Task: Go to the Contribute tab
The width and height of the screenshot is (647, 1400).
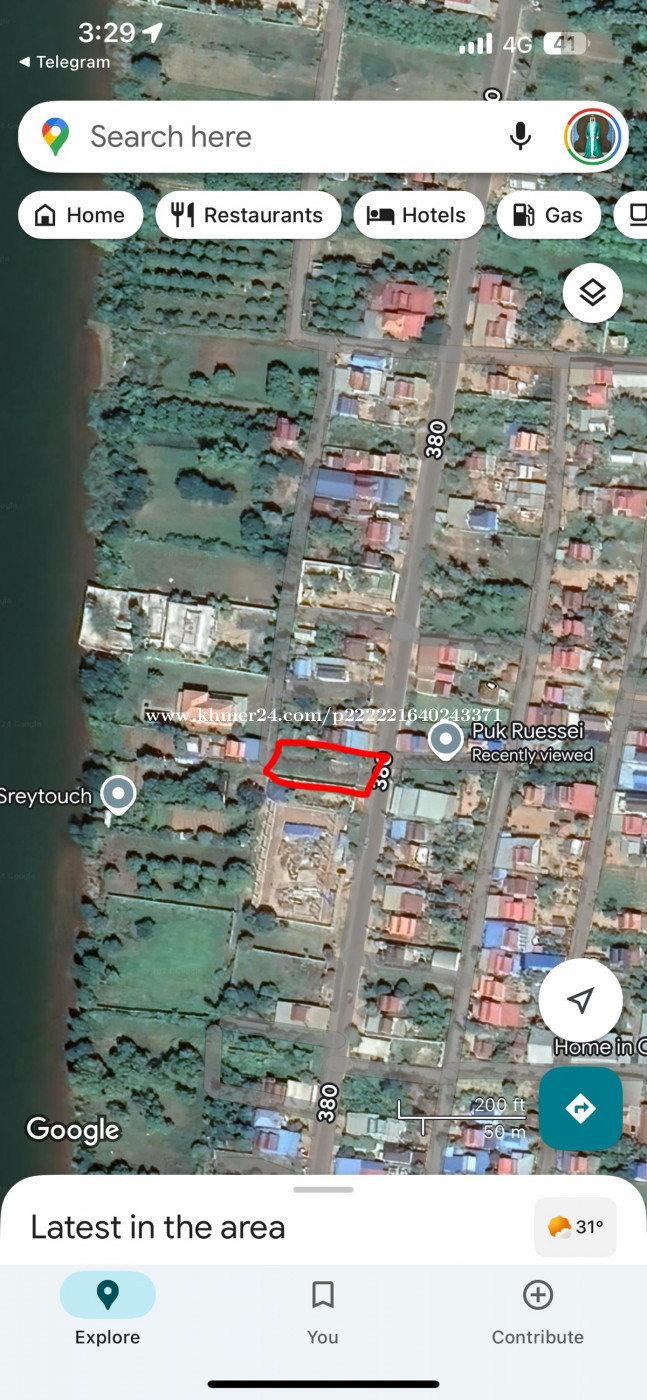Action: tap(538, 1310)
